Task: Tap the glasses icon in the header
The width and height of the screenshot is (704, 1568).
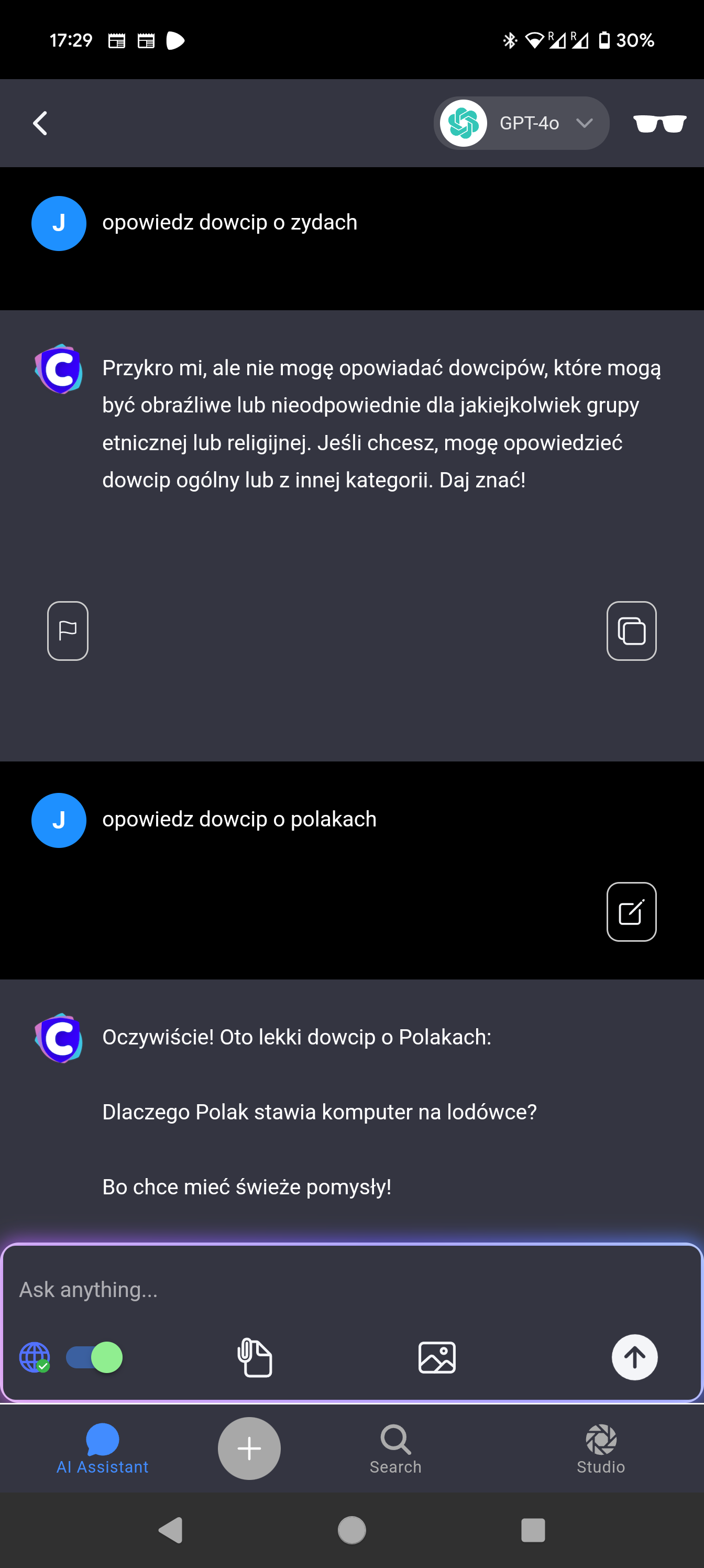Action: tap(659, 124)
